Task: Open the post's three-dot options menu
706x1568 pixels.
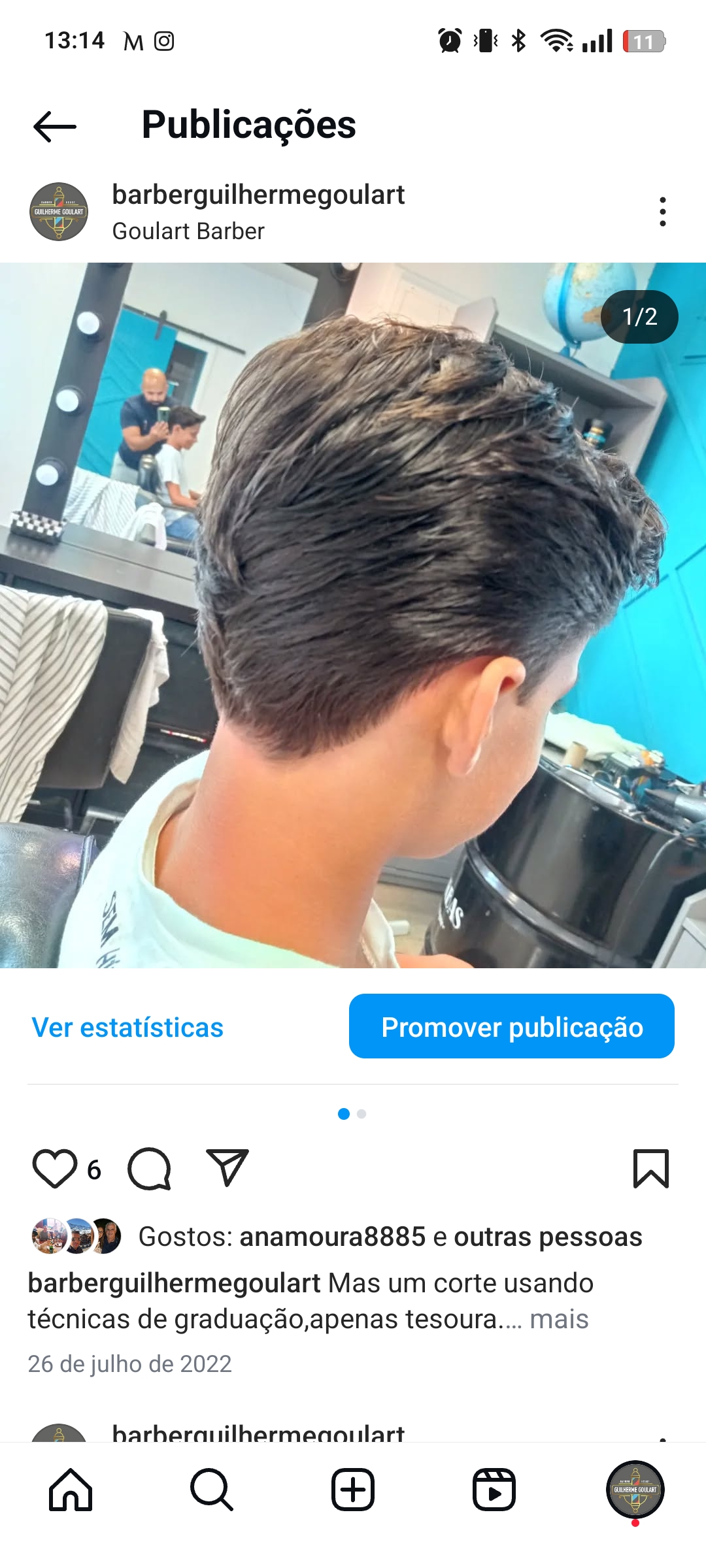Action: tap(662, 212)
